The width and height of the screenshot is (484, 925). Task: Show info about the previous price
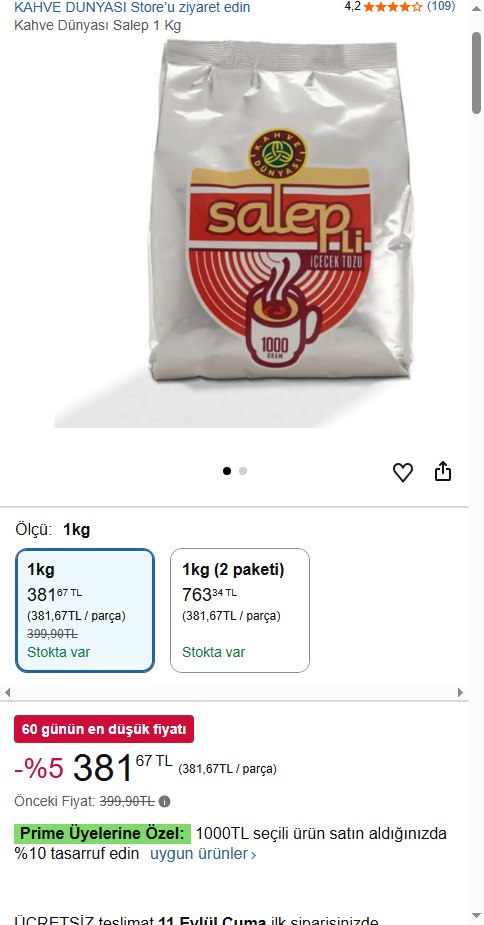[165, 801]
